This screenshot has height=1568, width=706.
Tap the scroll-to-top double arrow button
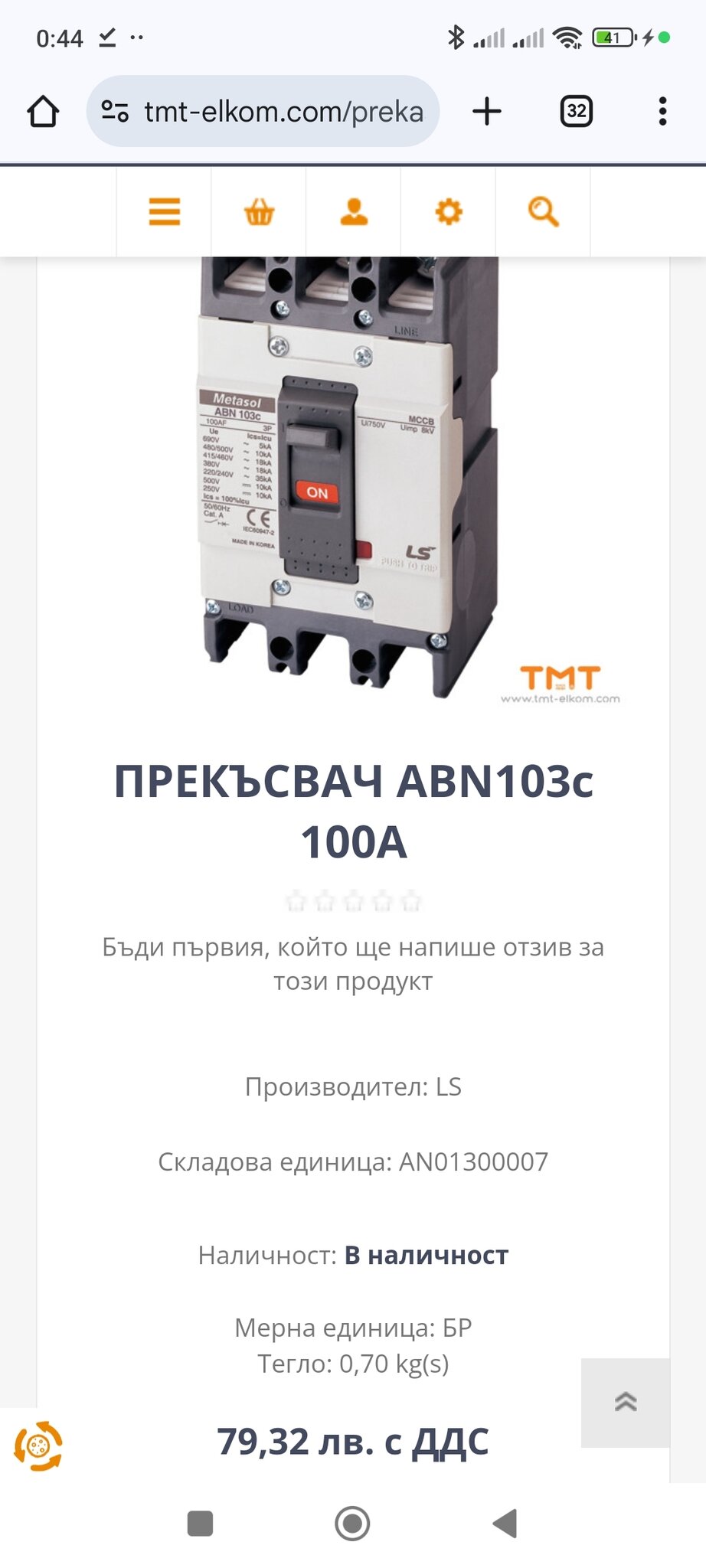(626, 1403)
